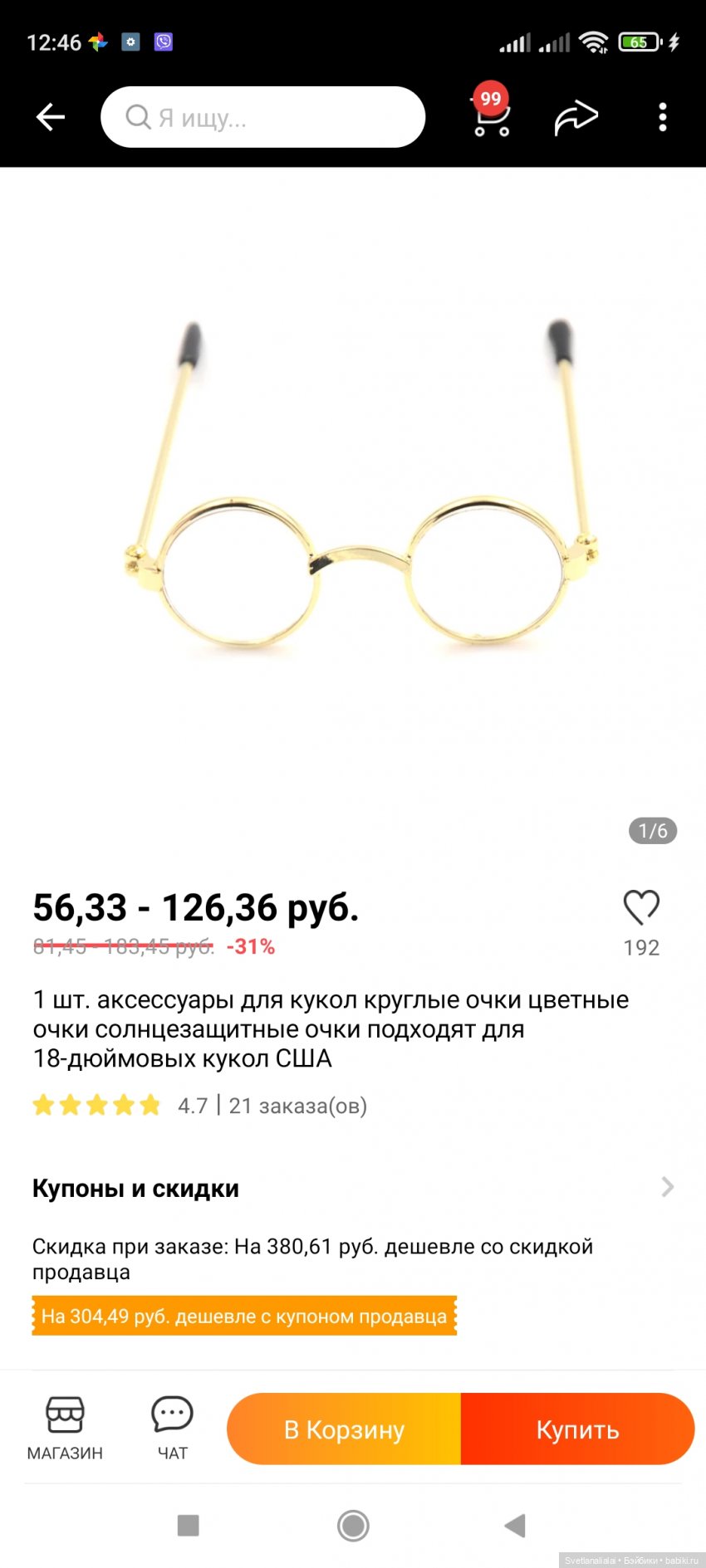Screen dimensions: 706x1568
Task: Open recent apps from navigation bar
Action: pos(189,1525)
